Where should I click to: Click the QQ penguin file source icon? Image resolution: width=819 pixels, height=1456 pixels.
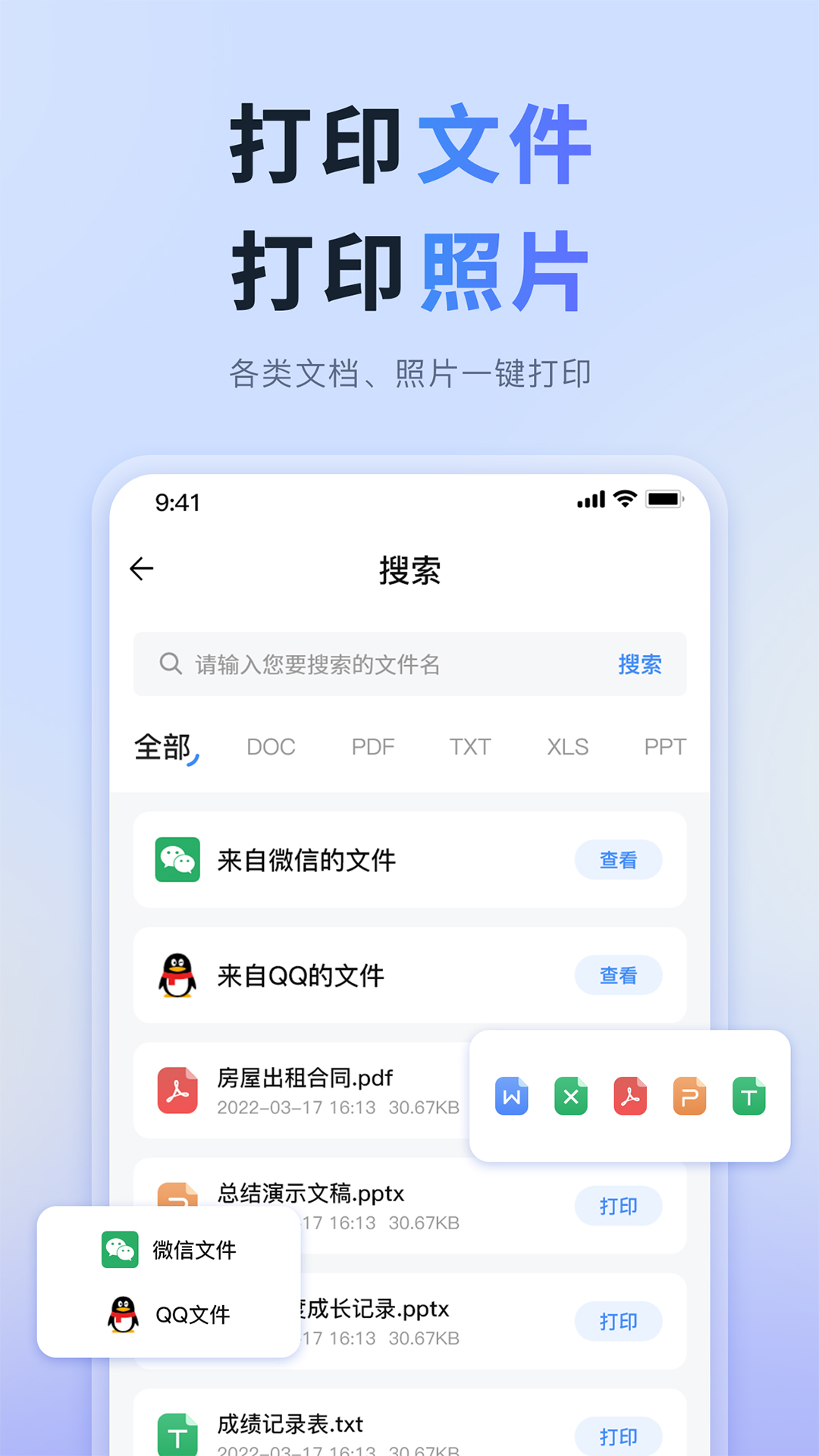click(x=177, y=975)
